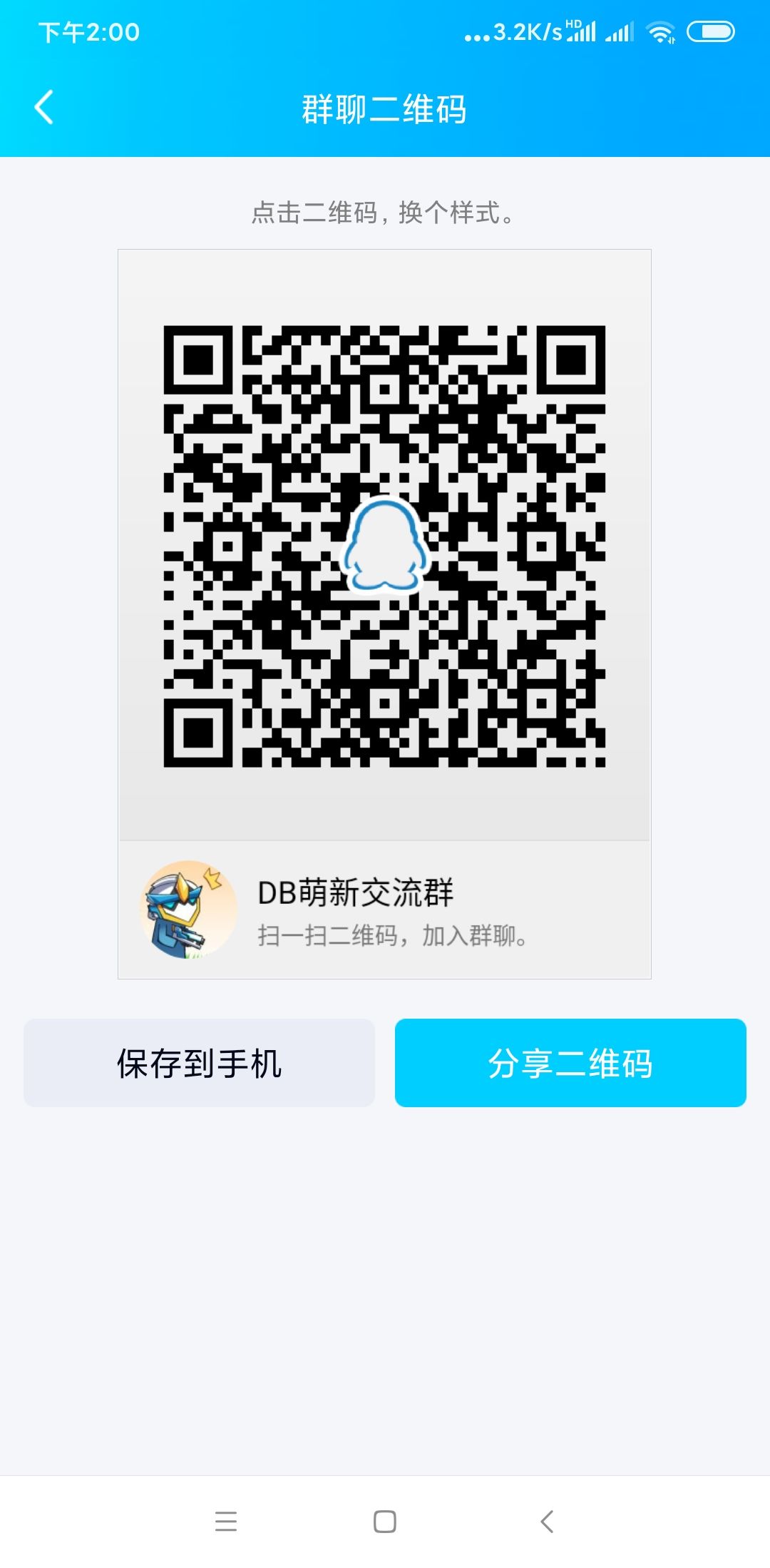The image size is (770, 1568).
Task: Click the recent apps icon in navigation bar
Action: 227,1519
